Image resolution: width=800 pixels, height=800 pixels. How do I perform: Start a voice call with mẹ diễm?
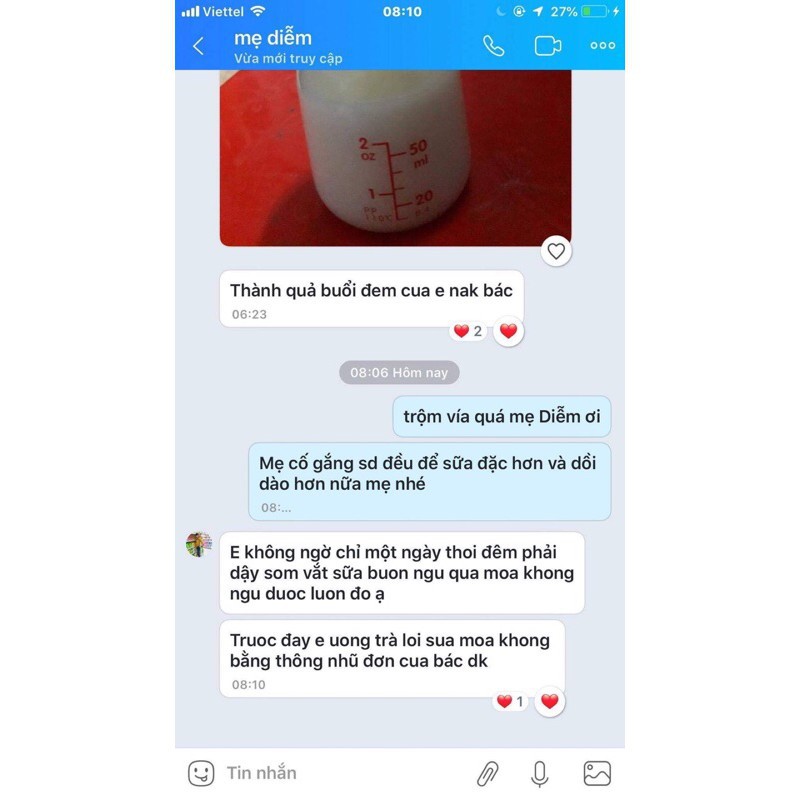[x=494, y=46]
